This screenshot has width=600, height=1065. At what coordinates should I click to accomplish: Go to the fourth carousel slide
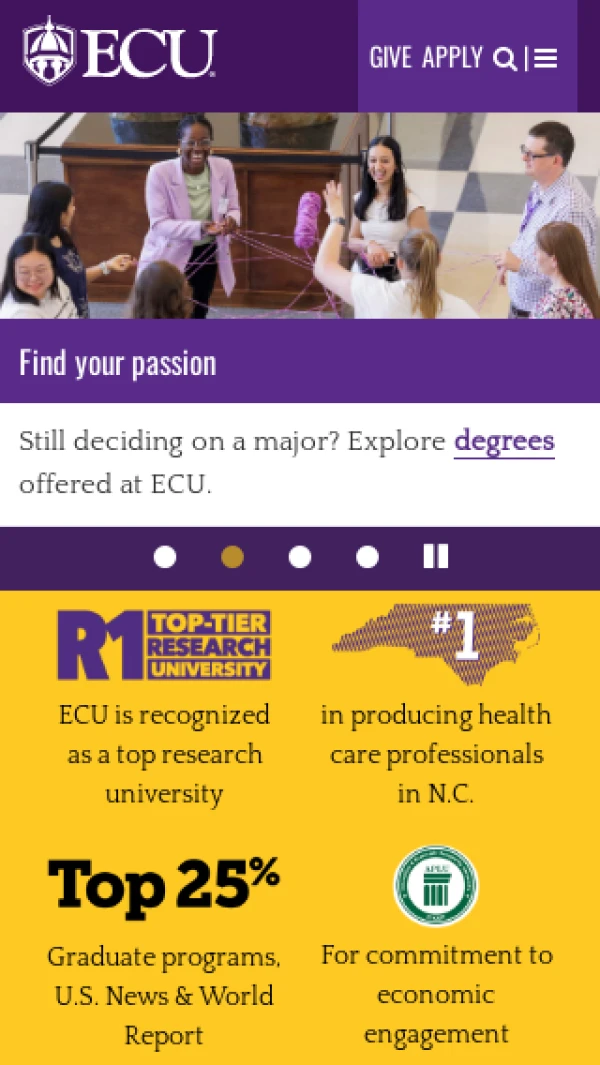[x=368, y=557]
